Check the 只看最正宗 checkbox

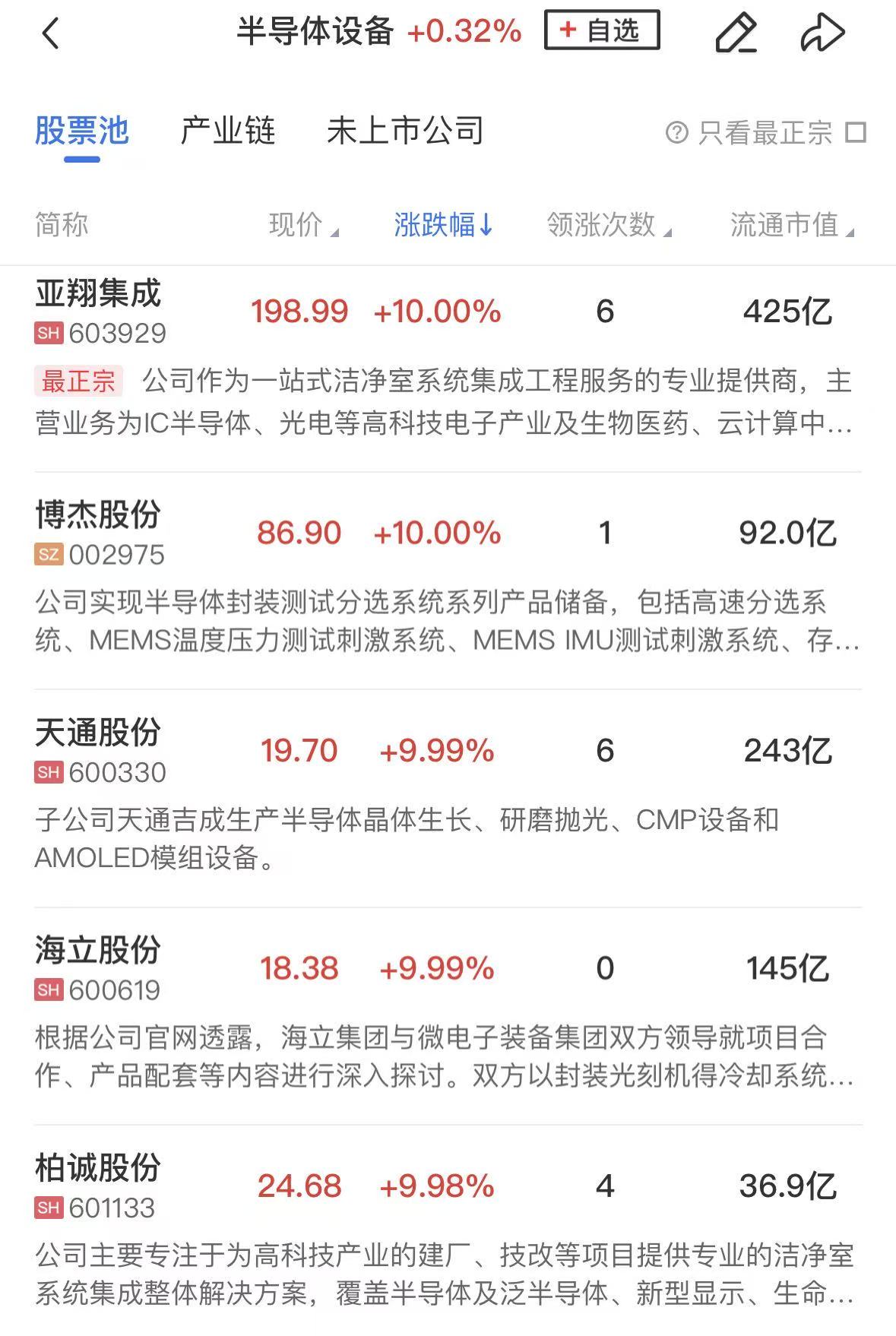tap(856, 133)
